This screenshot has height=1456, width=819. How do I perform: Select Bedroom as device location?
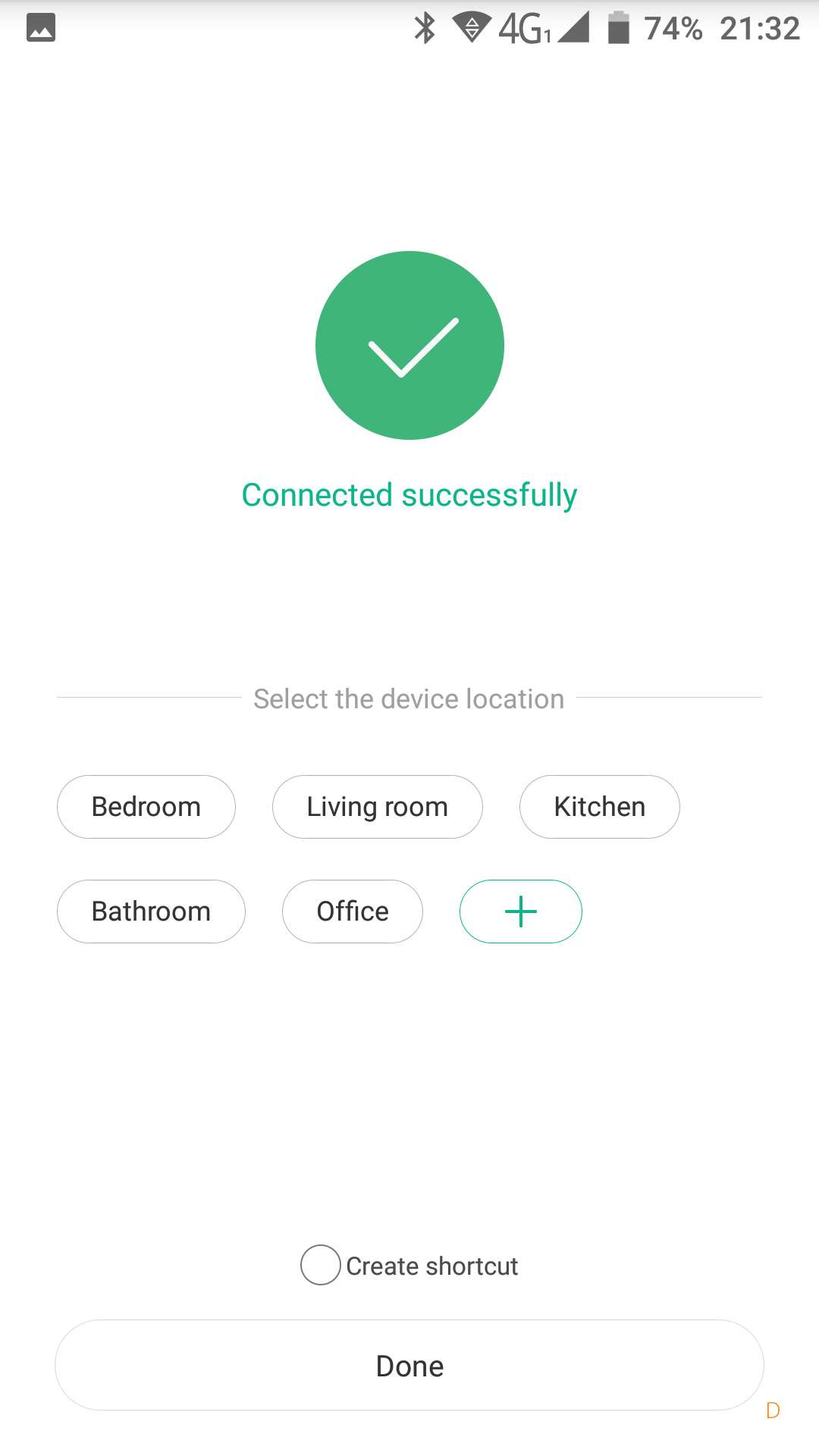coord(146,807)
